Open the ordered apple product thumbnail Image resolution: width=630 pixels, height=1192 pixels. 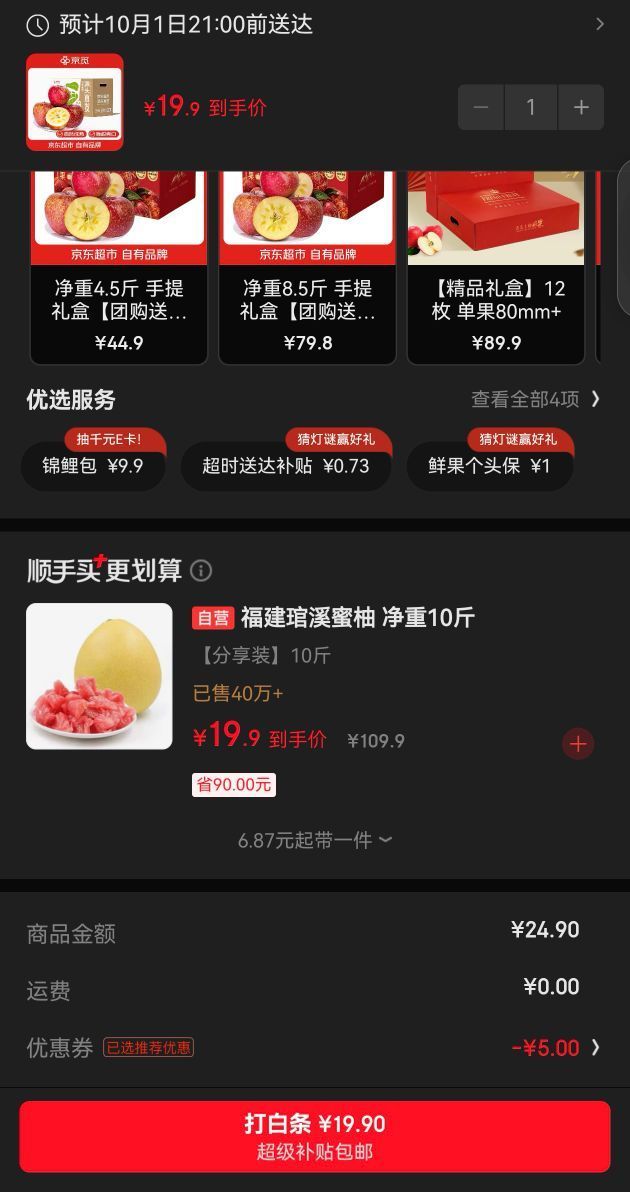tap(74, 102)
